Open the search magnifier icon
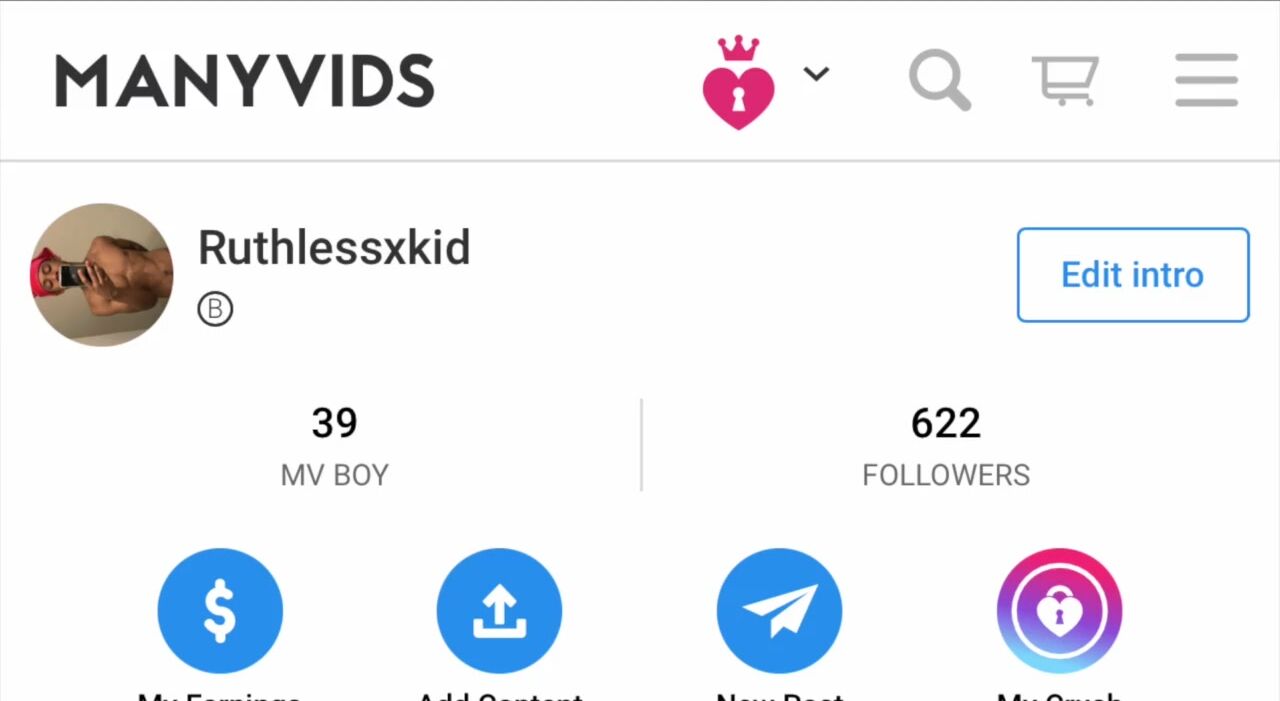 pyautogui.click(x=939, y=80)
